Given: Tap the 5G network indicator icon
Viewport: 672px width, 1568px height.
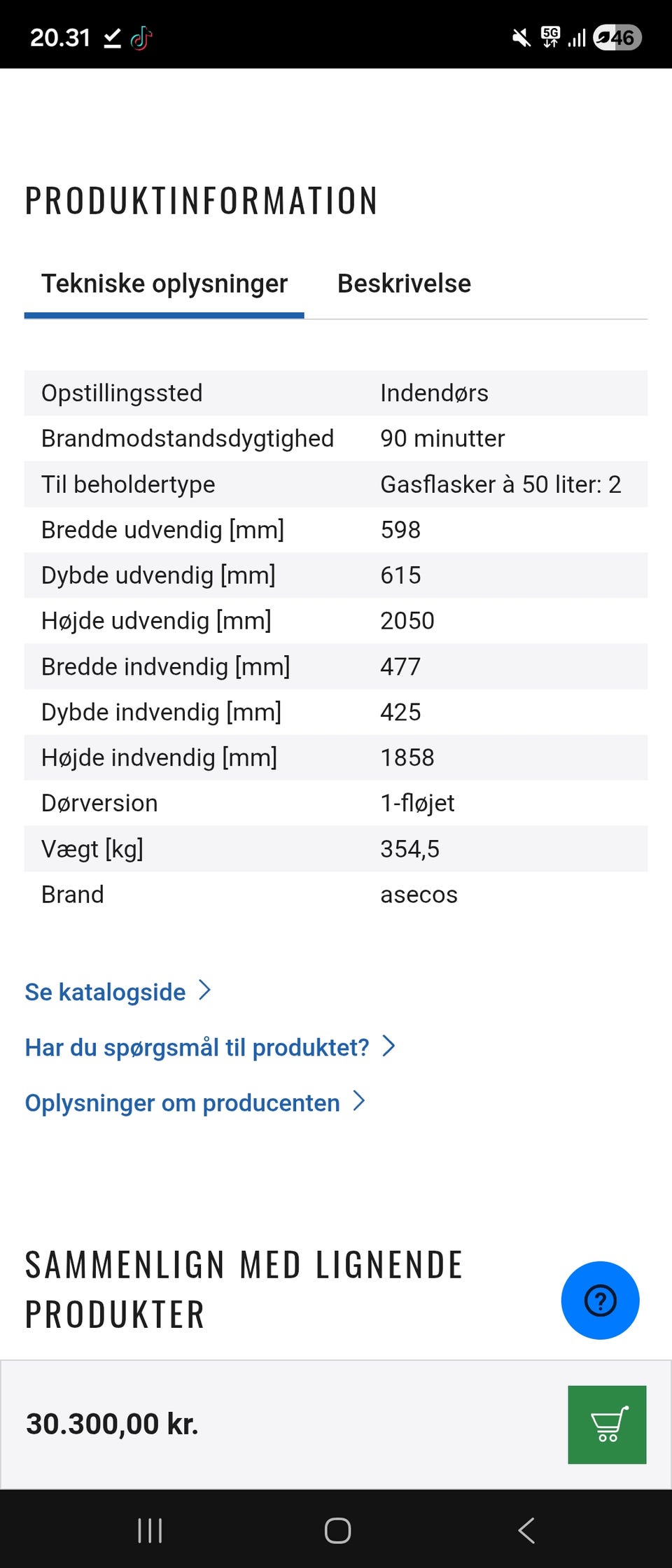Looking at the screenshot, I should (x=550, y=36).
